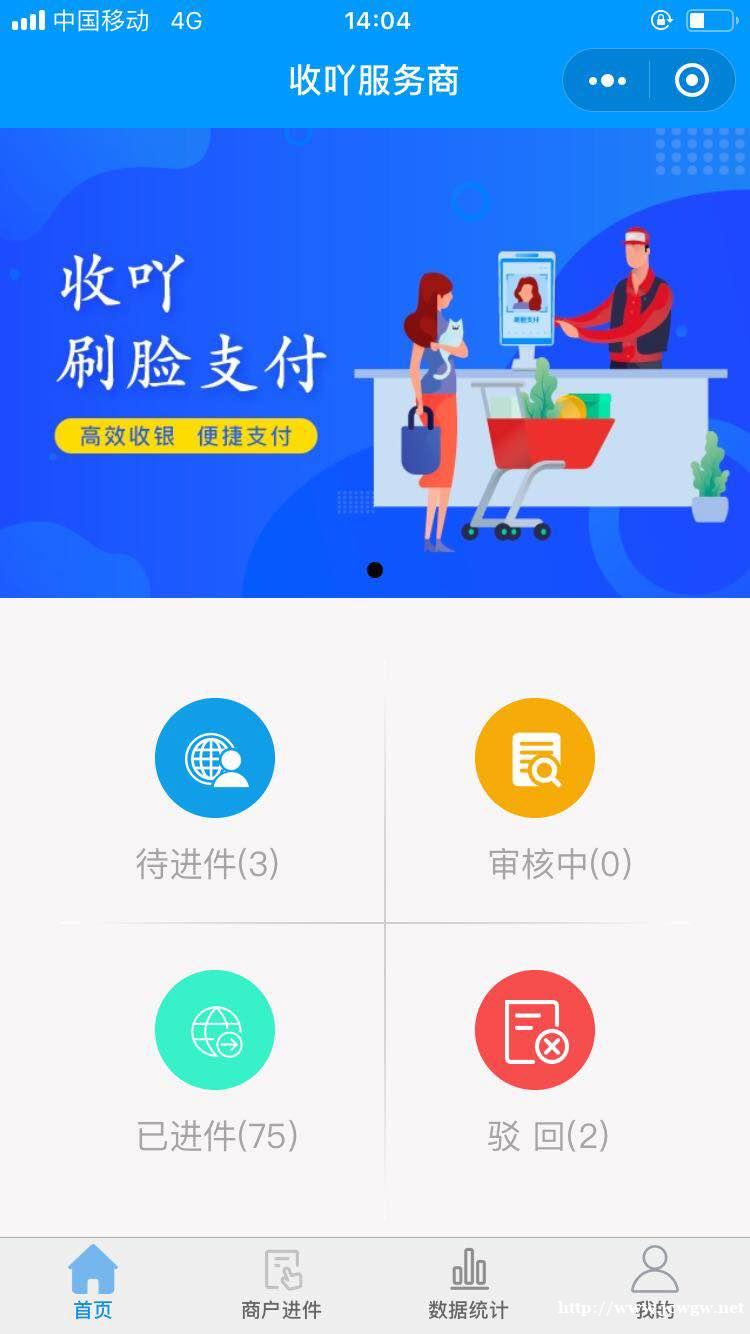This screenshot has height=1334, width=750.
Task: Tap the mini-program exit capsule button
Action: pyautogui.click(x=692, y=79)
